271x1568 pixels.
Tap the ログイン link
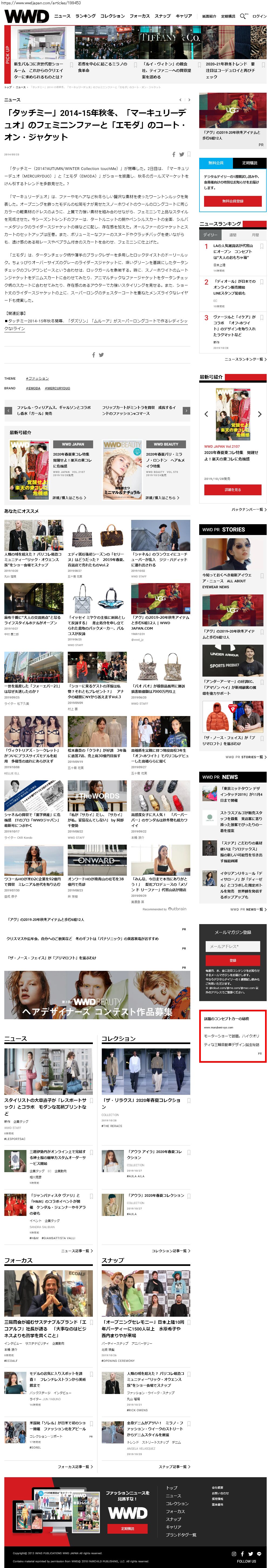259,16
